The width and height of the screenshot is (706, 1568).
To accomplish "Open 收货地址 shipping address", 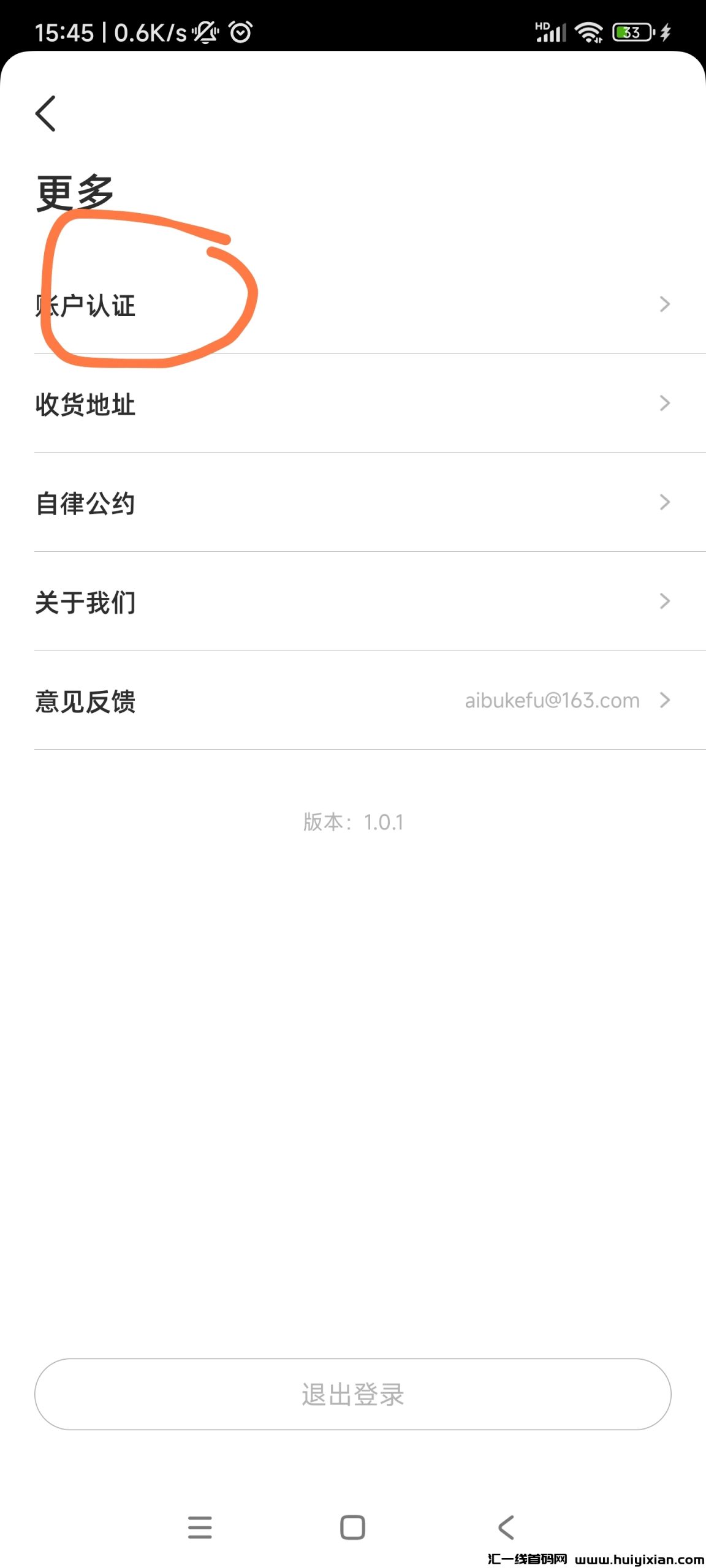I will tap(352, 404).
